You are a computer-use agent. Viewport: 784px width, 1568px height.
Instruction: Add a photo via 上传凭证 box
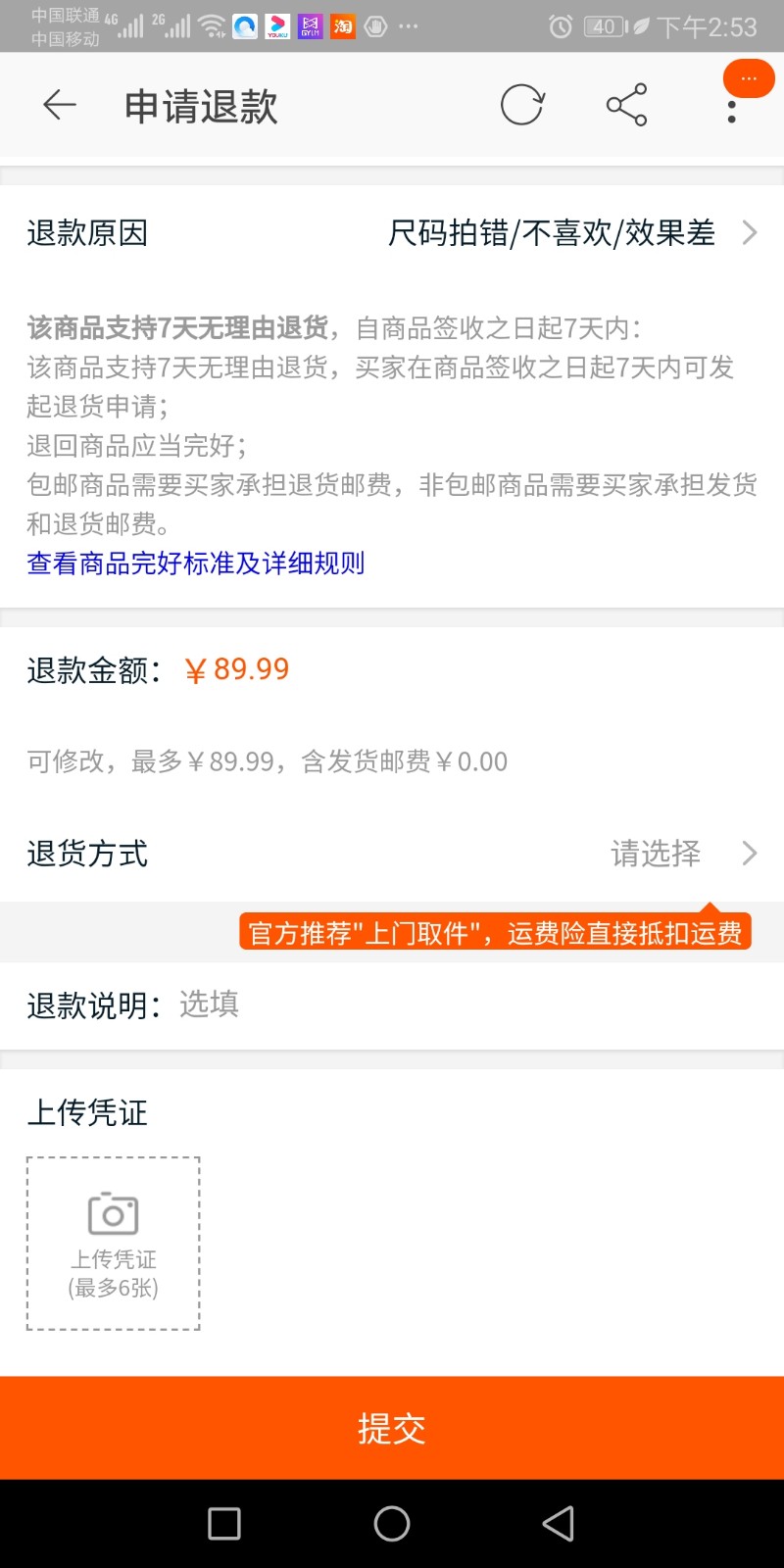click(x=114, y=1244)
